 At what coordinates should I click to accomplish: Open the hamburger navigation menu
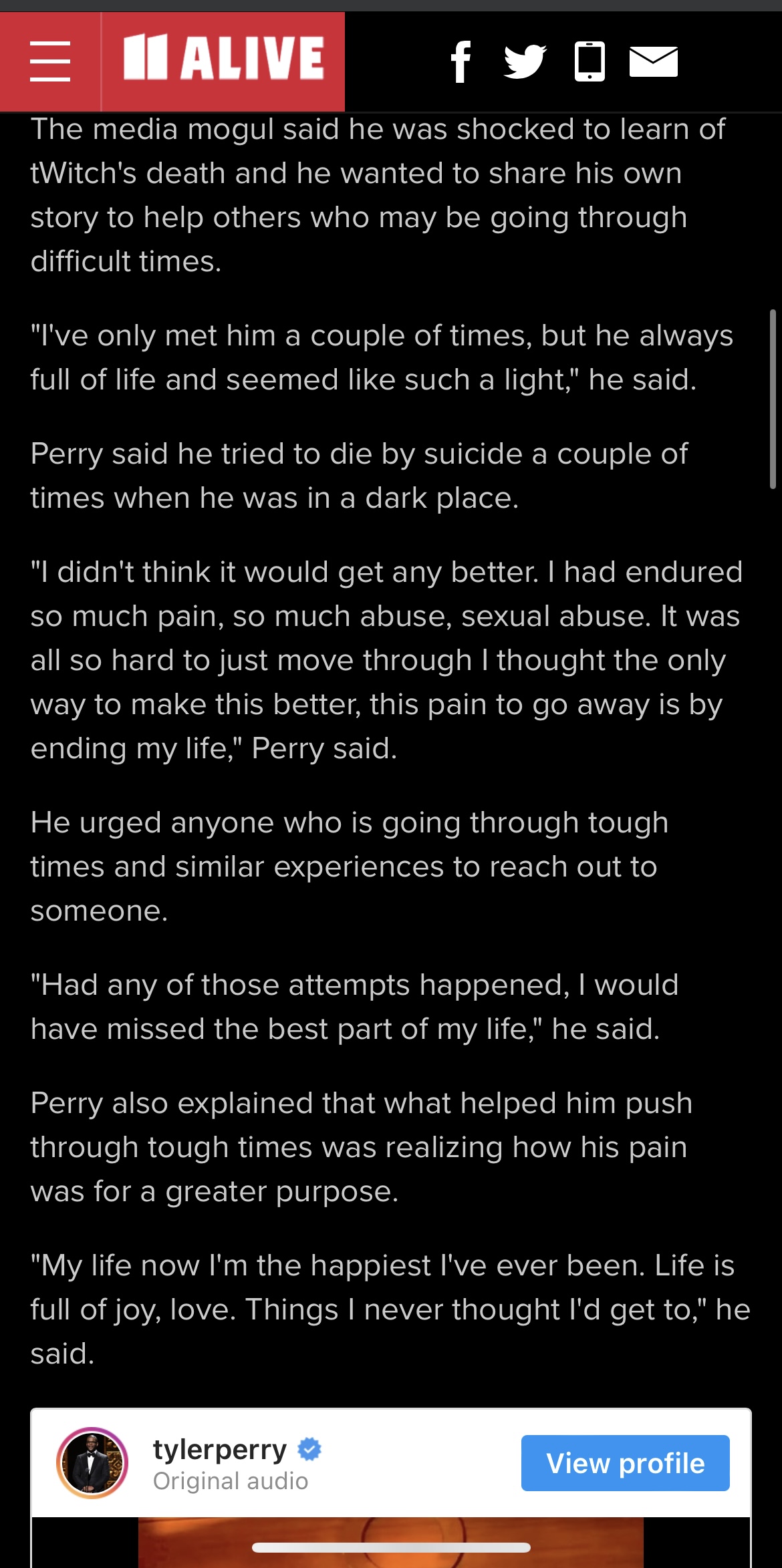point(50,61)
